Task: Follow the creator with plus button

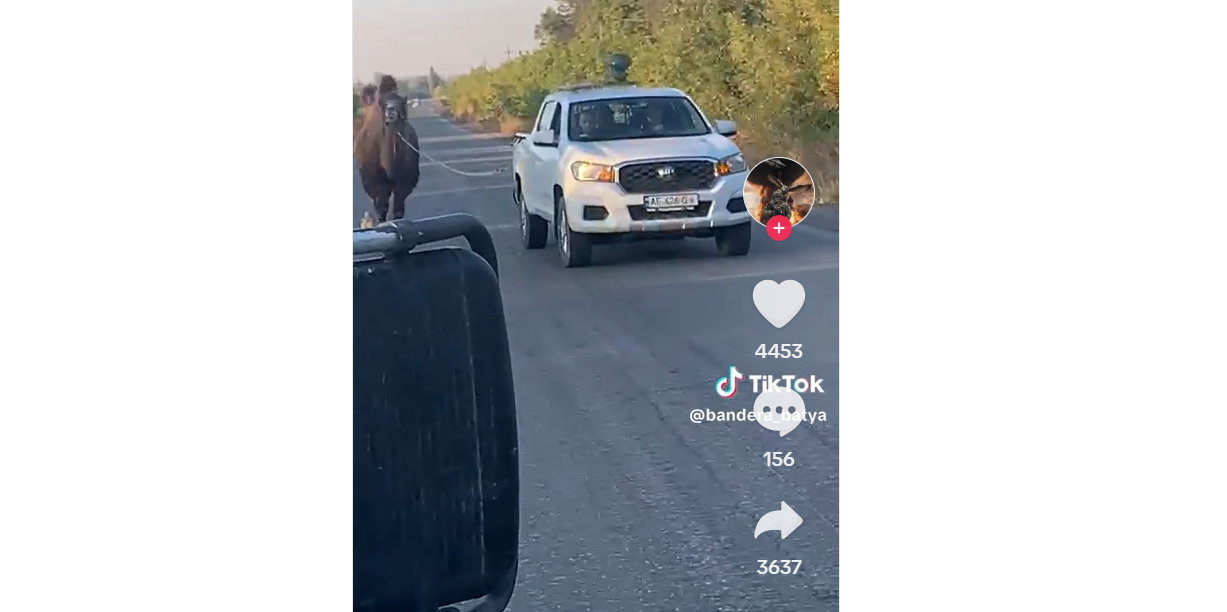Action: [x=779, y=229]
